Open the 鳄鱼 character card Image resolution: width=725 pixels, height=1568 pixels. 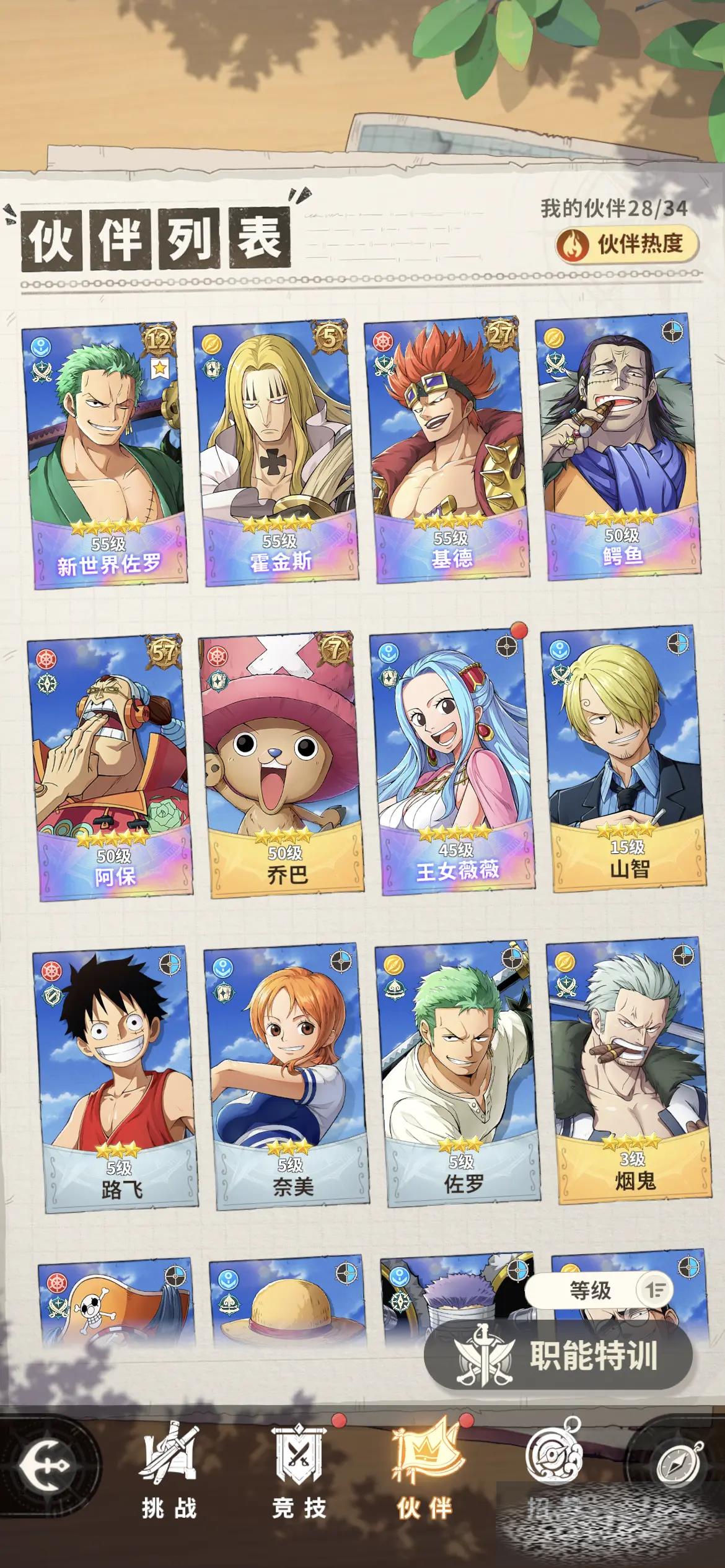pyautogui.click(x=620, y=450)
